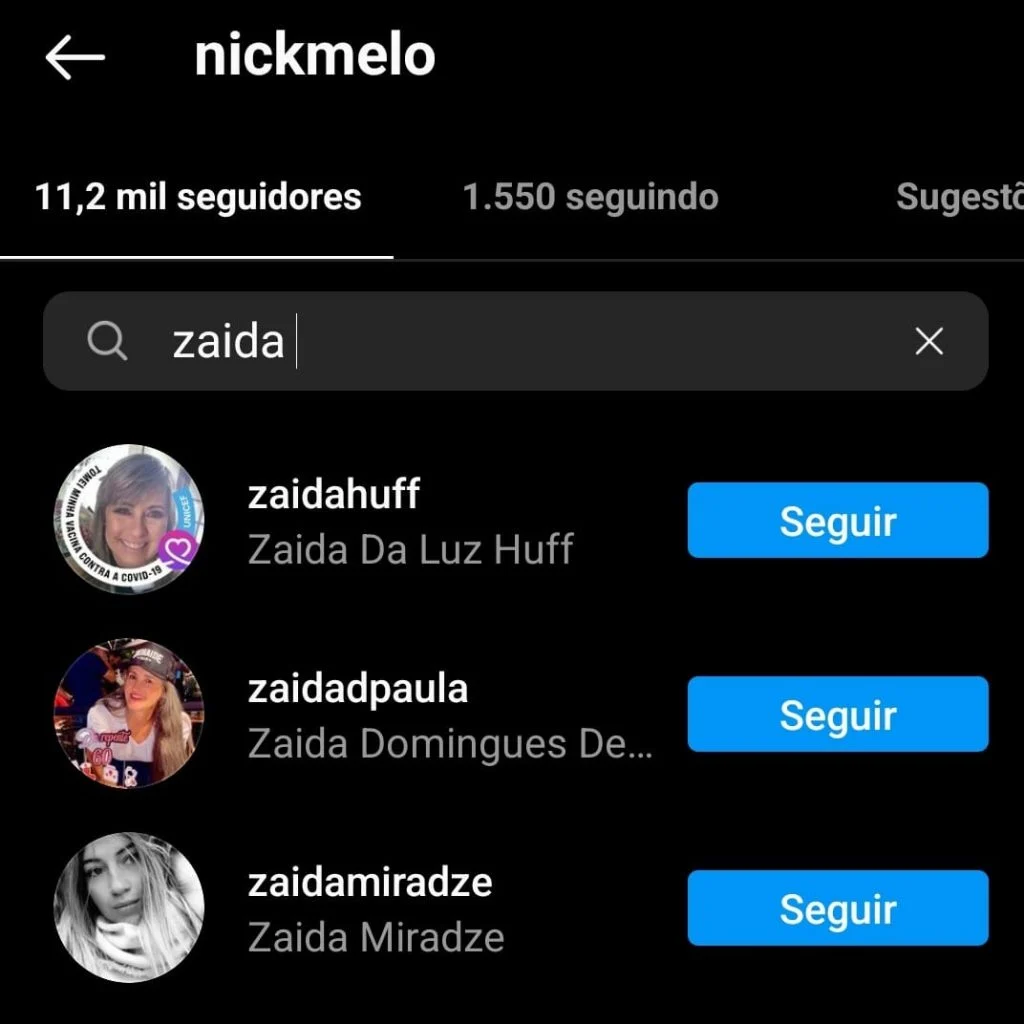
Task: Select the 11,2 mil seguidores tab
Action: point(198,197)
